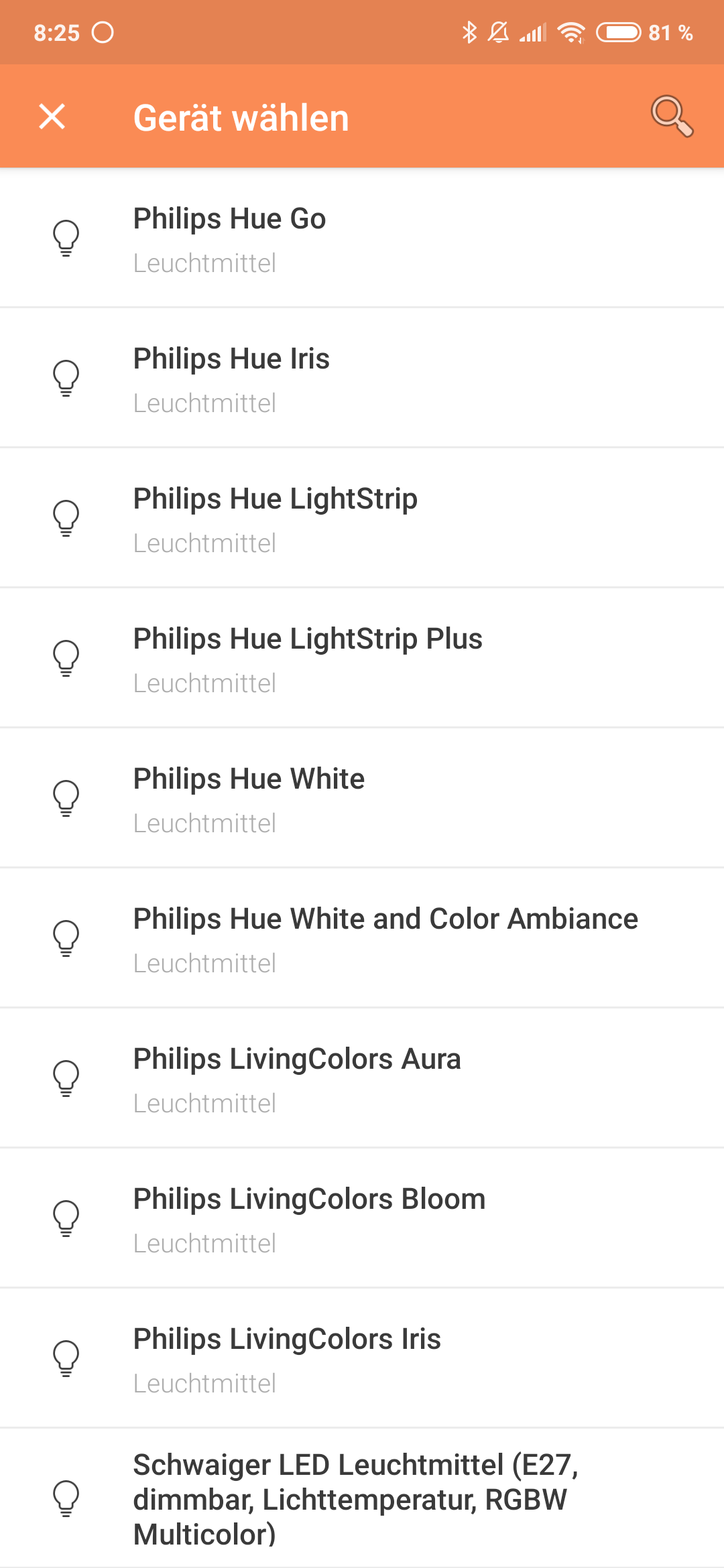
Task: Pick the Philips Hue LightStrip device
Action: [362, 518]
